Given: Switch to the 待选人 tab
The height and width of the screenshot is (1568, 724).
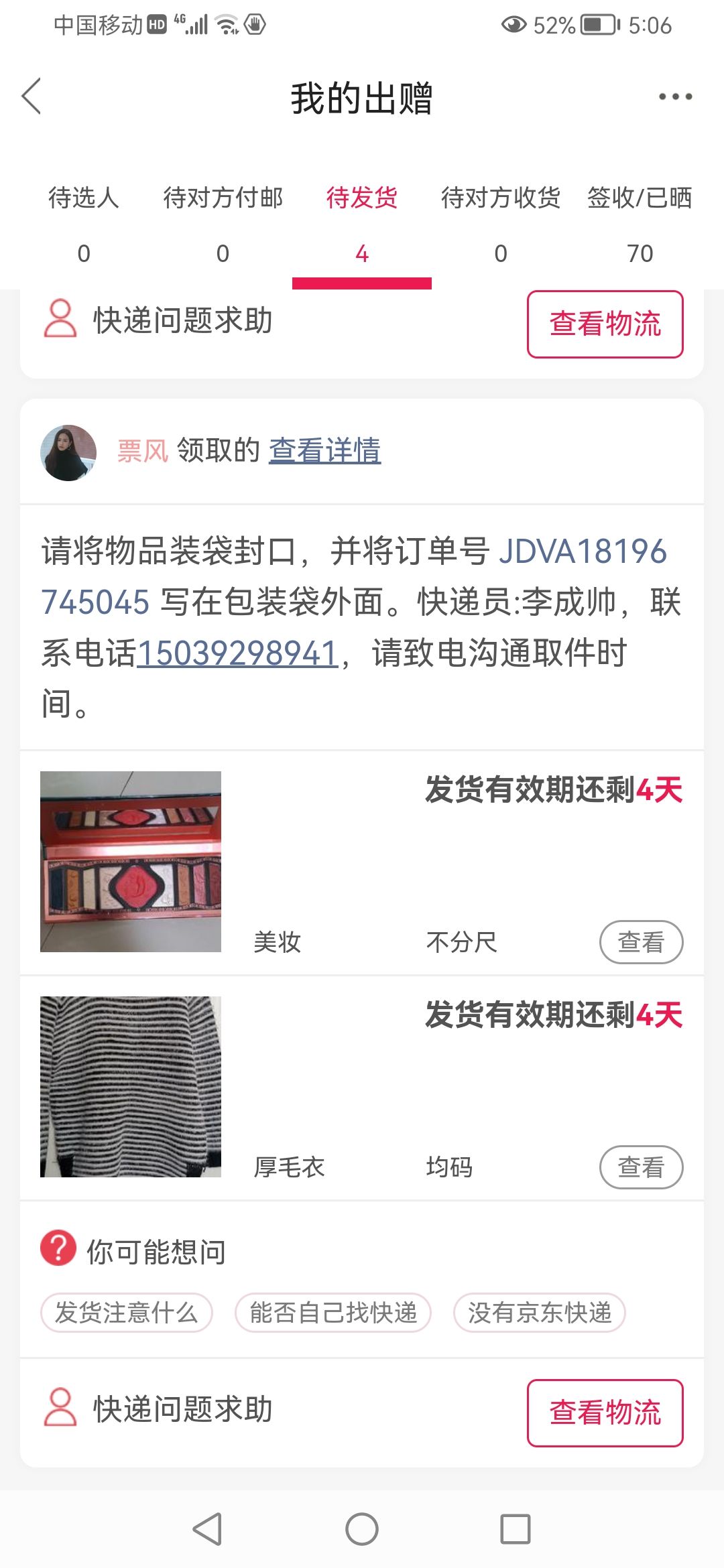Looking at the screenshot, I should pyautogui.click(x=84, y=224).
